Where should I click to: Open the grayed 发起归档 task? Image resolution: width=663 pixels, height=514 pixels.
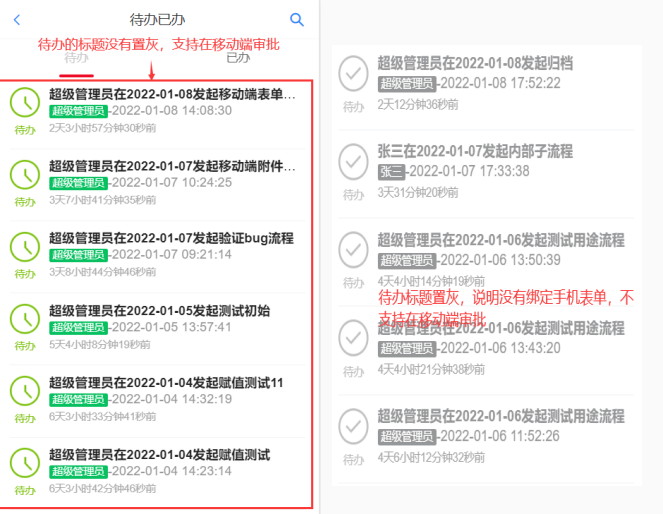(475, 64)
